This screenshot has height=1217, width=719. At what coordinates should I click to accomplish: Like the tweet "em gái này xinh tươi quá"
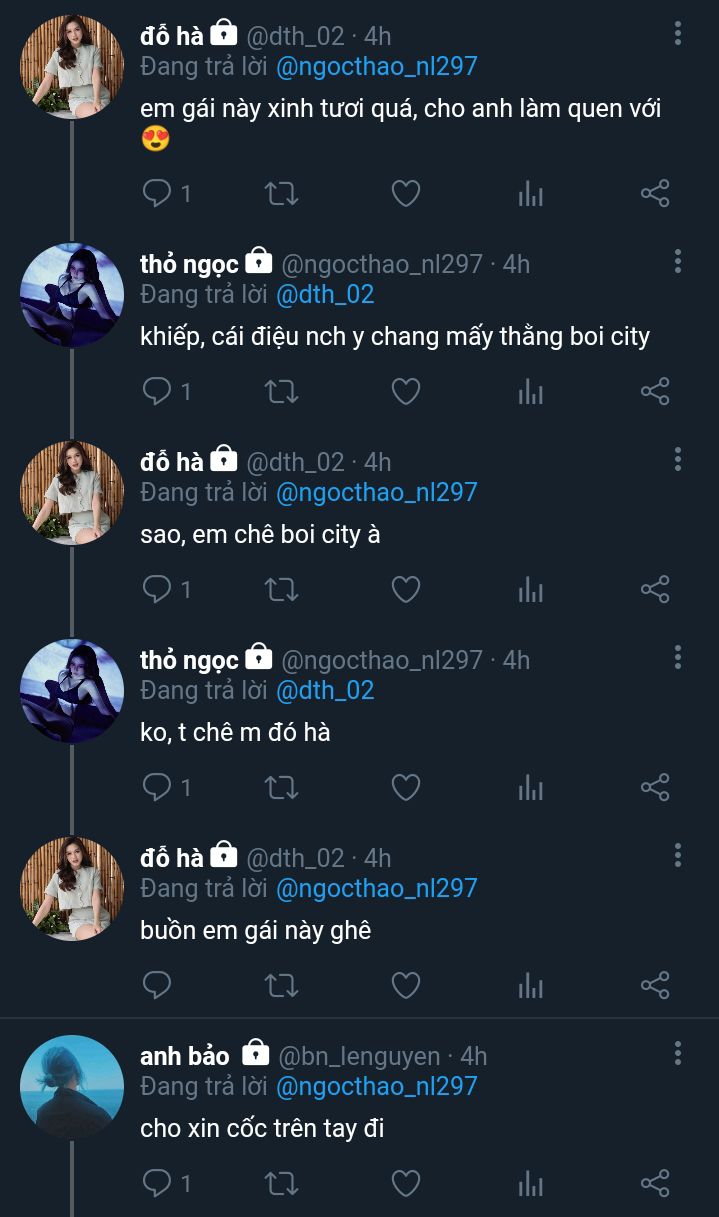pyautogui.click(x=405, y=193)
